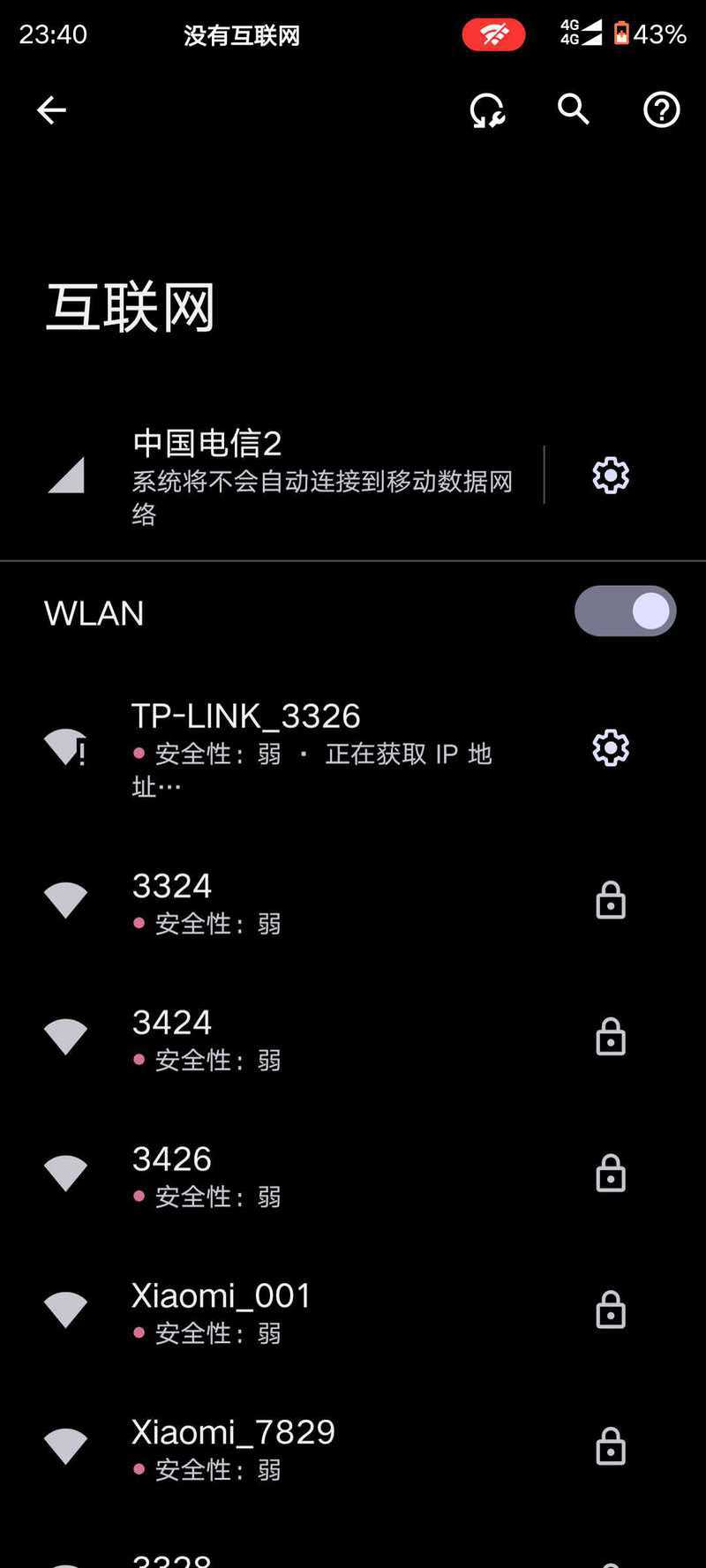
Task: Open the help question mark icon
Action: (x=661, y=110)
